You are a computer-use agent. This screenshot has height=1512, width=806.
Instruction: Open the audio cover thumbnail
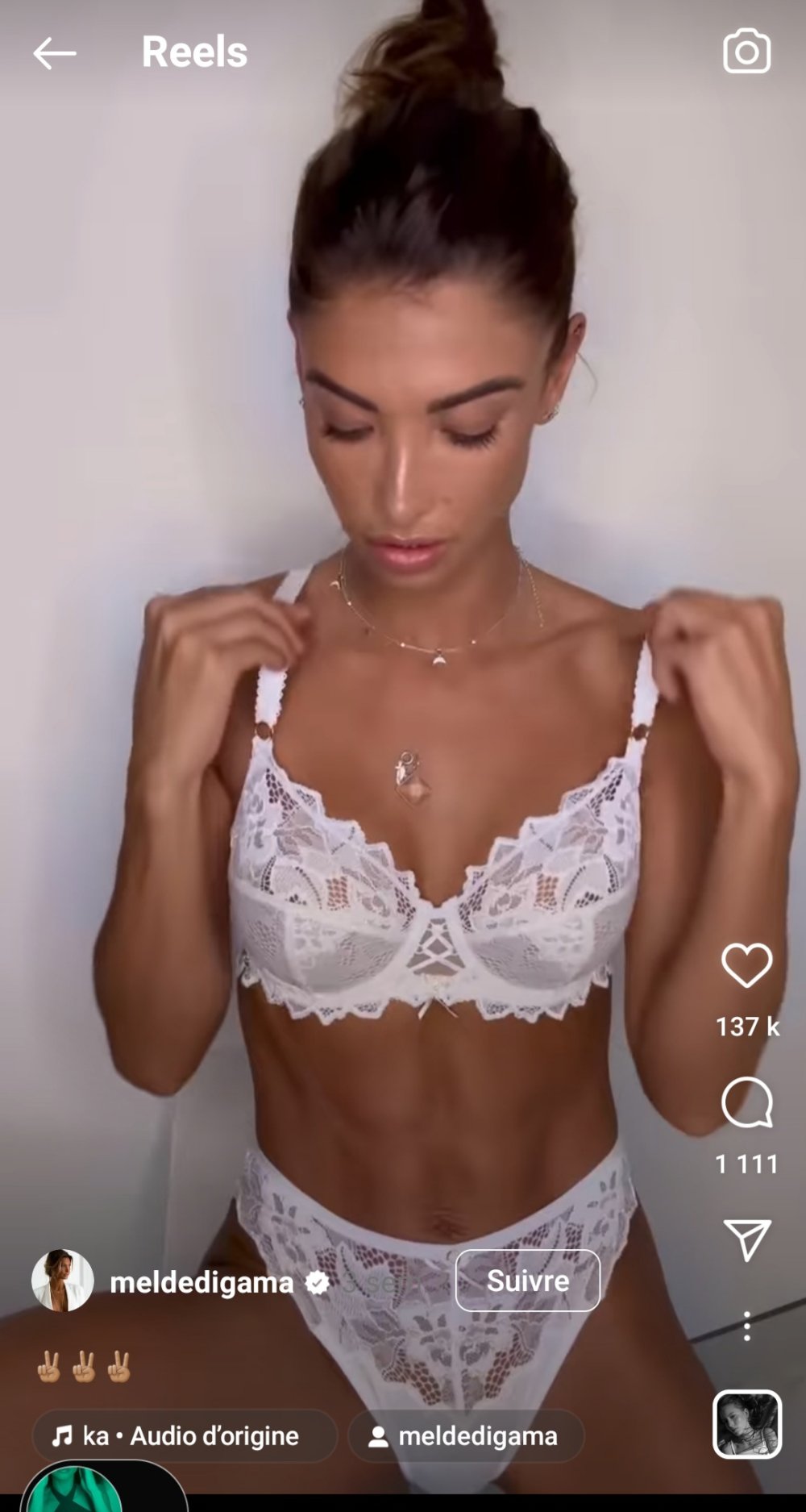pyautogui.click(x=746, y=1425)
